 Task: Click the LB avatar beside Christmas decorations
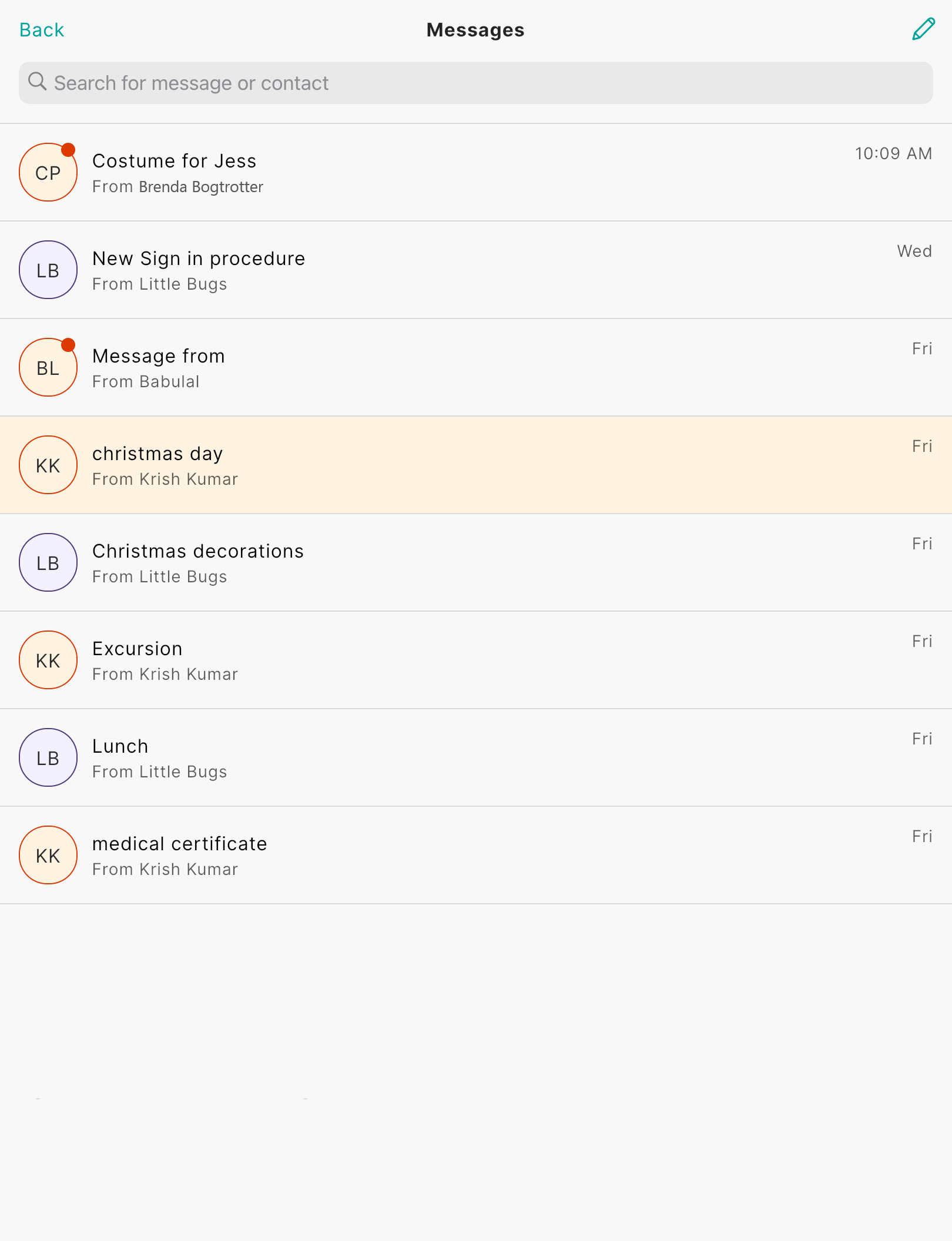coord(48,562)
